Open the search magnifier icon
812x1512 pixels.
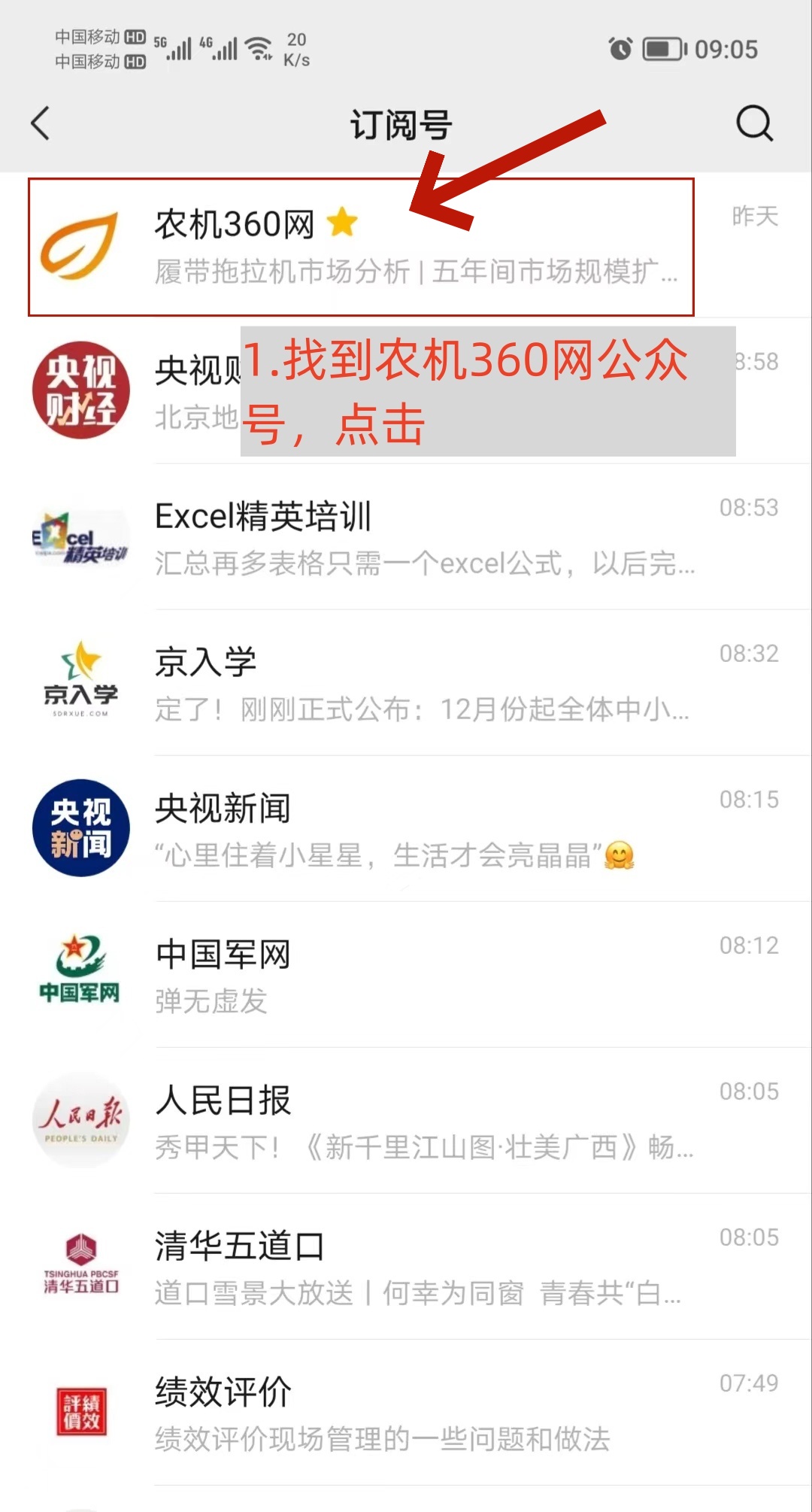click(754, 123)
